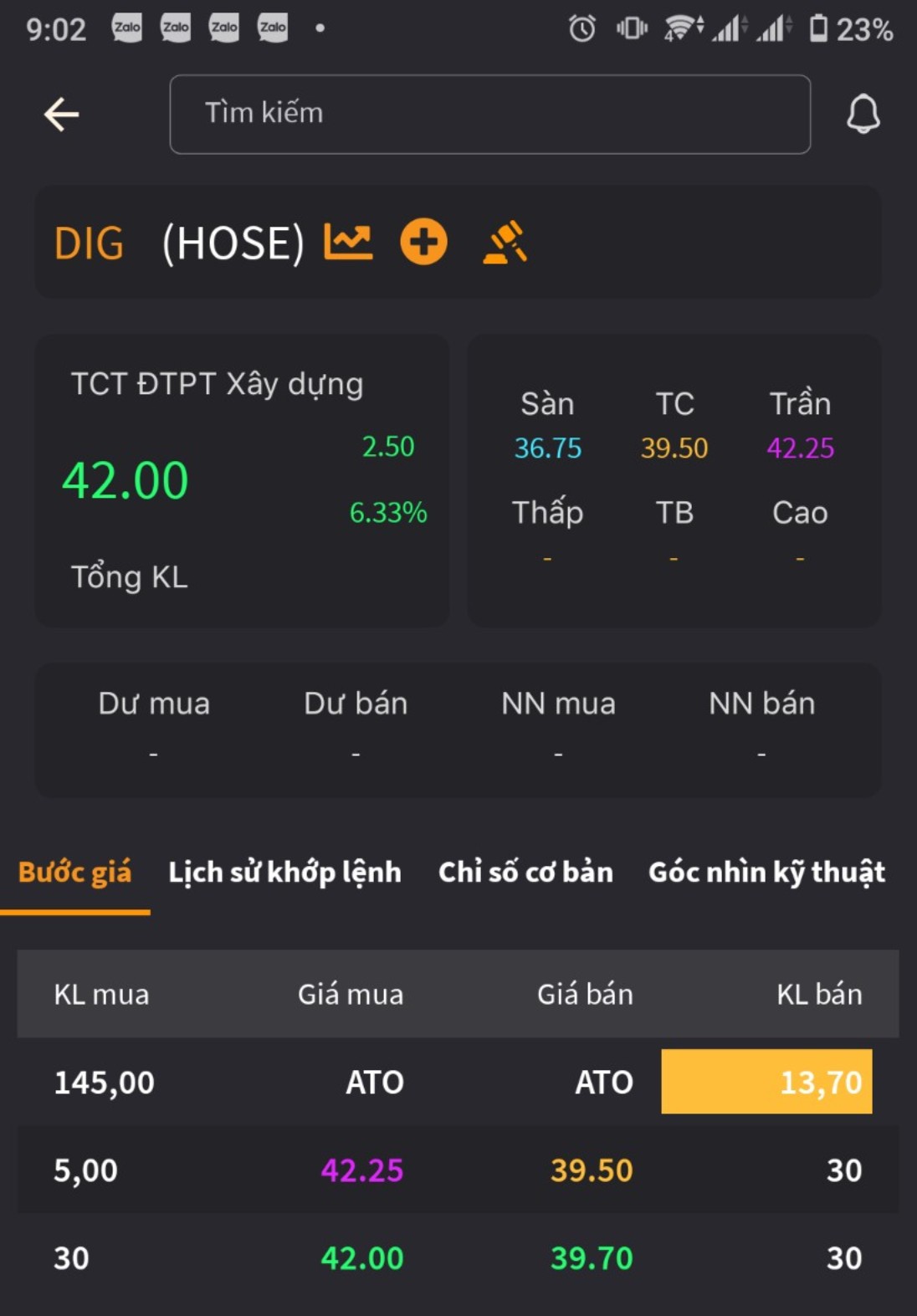Add DIG to watchlist with plus icon
This screenshot has width=917, height=1316.
(423, 243)
